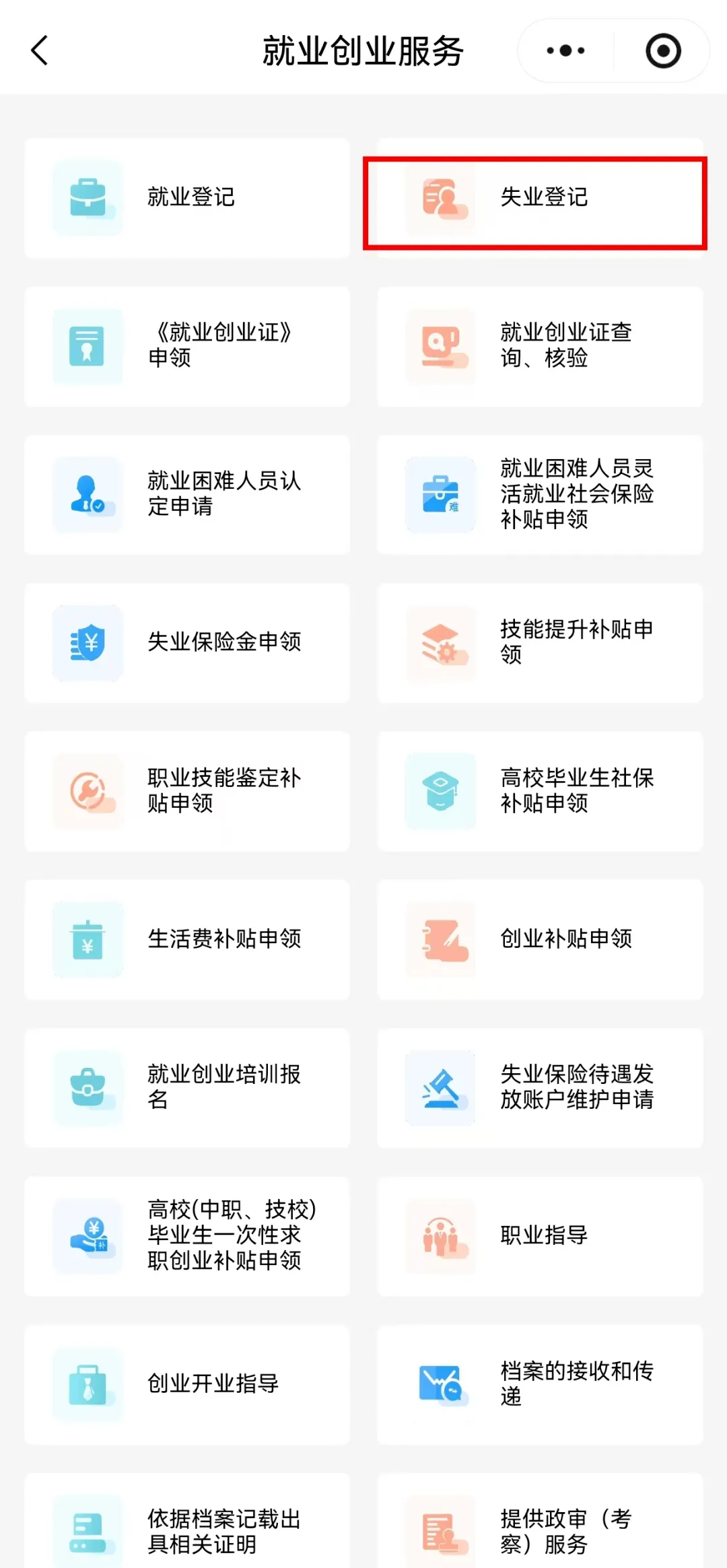Open 就业登记 service
This screenshot has height=1568, width=727.
tap(187, 197)
